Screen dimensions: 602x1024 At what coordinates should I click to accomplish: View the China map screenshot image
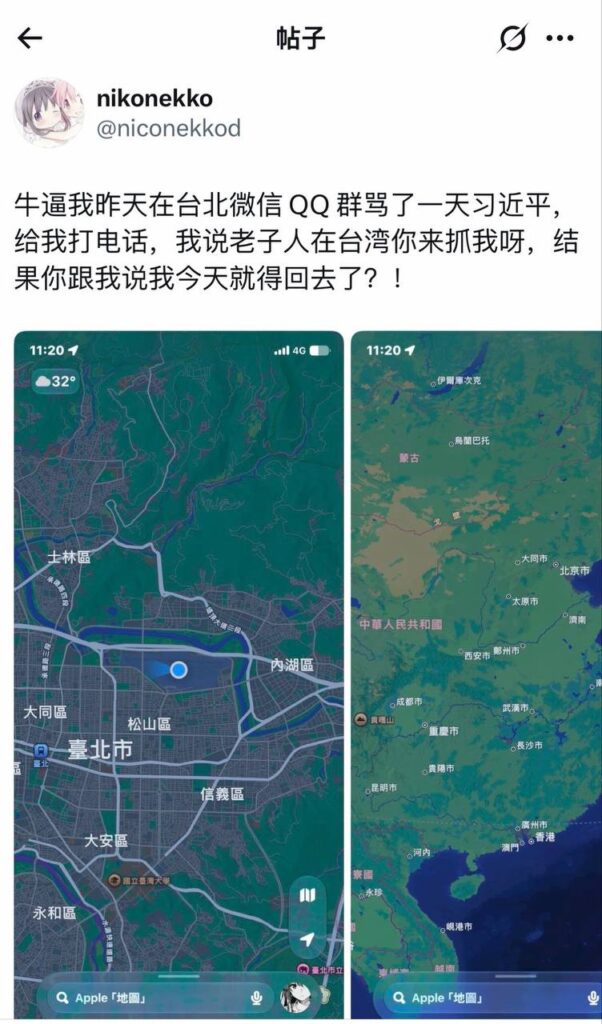point(477,675)
